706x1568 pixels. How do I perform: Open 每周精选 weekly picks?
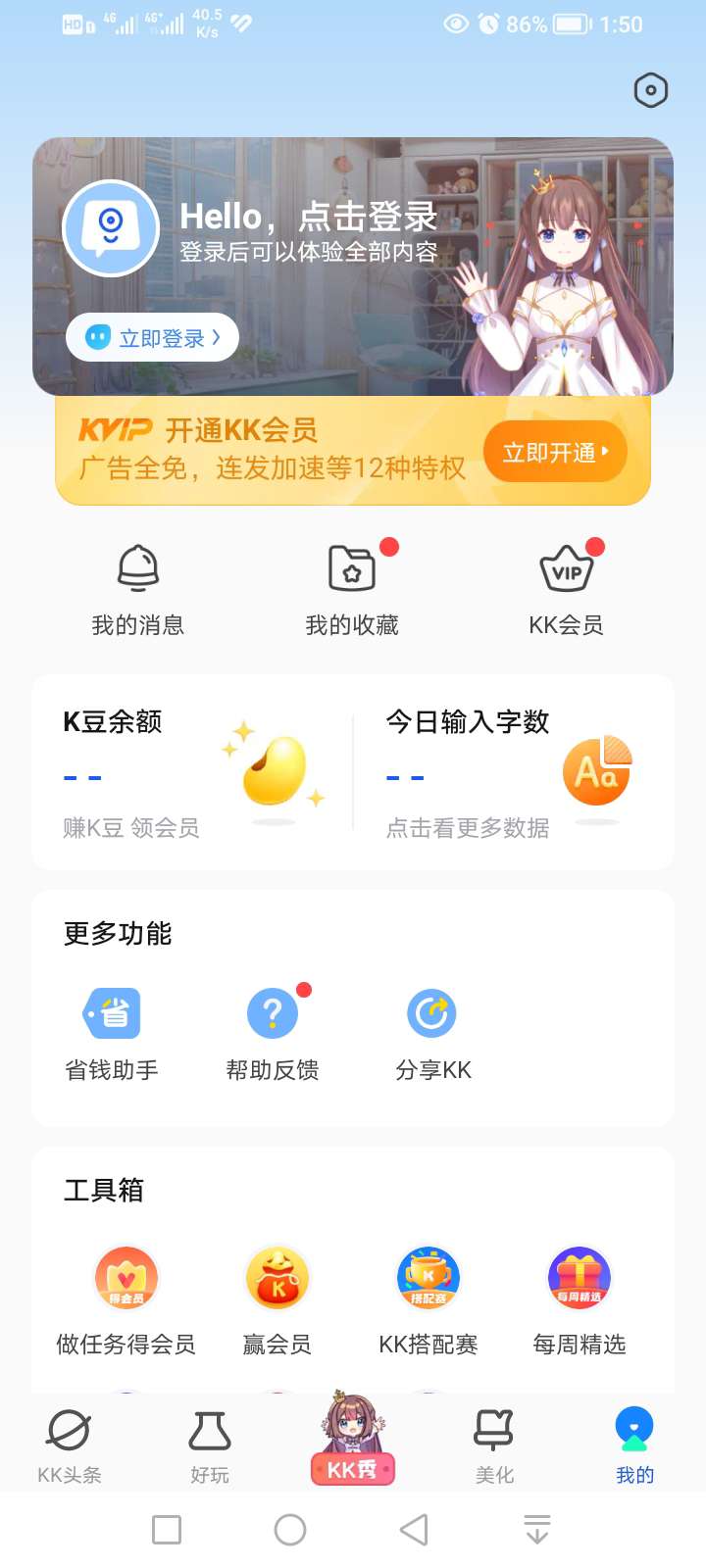(x=580, y=1300)
